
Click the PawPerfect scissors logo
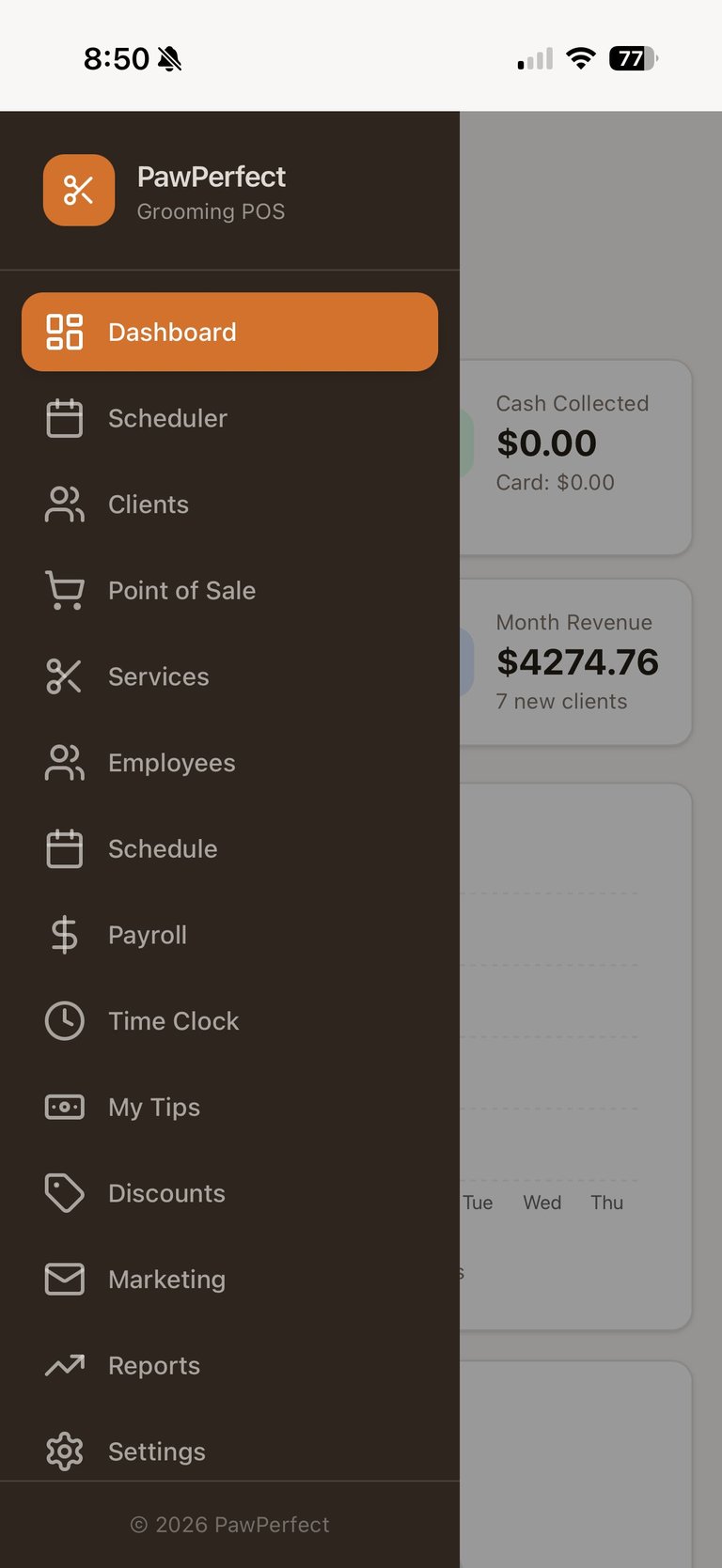(79, 190)
